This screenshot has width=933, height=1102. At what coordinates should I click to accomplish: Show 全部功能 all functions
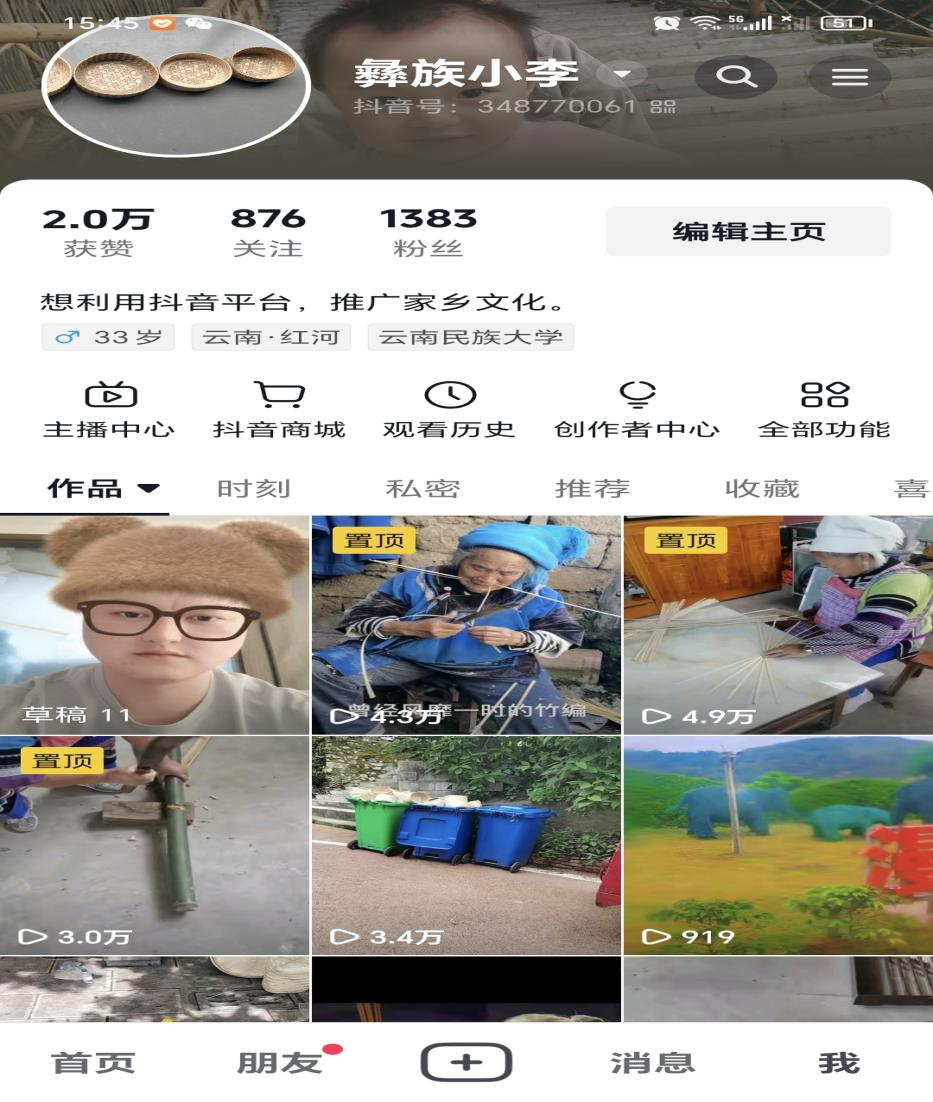click(x=824, y=411)
